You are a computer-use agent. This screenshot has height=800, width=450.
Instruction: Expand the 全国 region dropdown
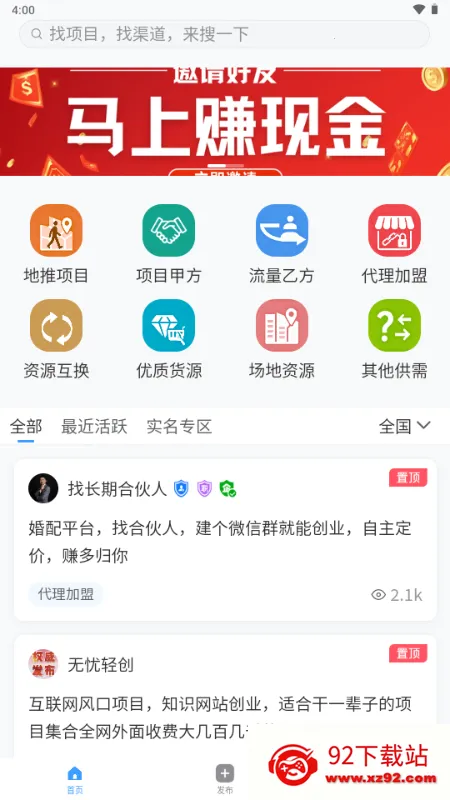[x=405, y=426]
